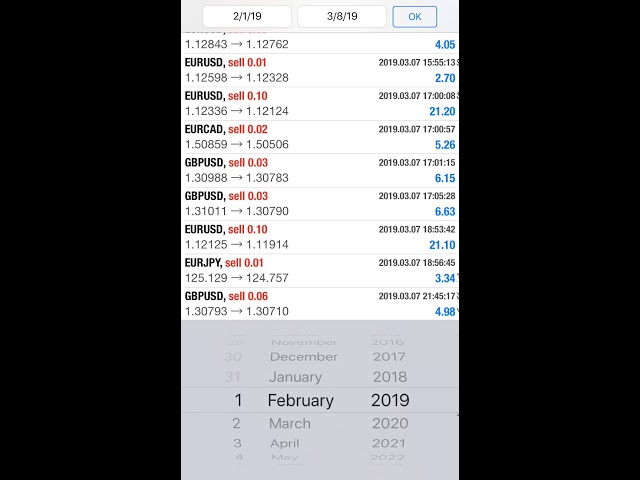The image size is (640, 480).
Task: Open the start date field 2/1/19
Action: [247, 16]
